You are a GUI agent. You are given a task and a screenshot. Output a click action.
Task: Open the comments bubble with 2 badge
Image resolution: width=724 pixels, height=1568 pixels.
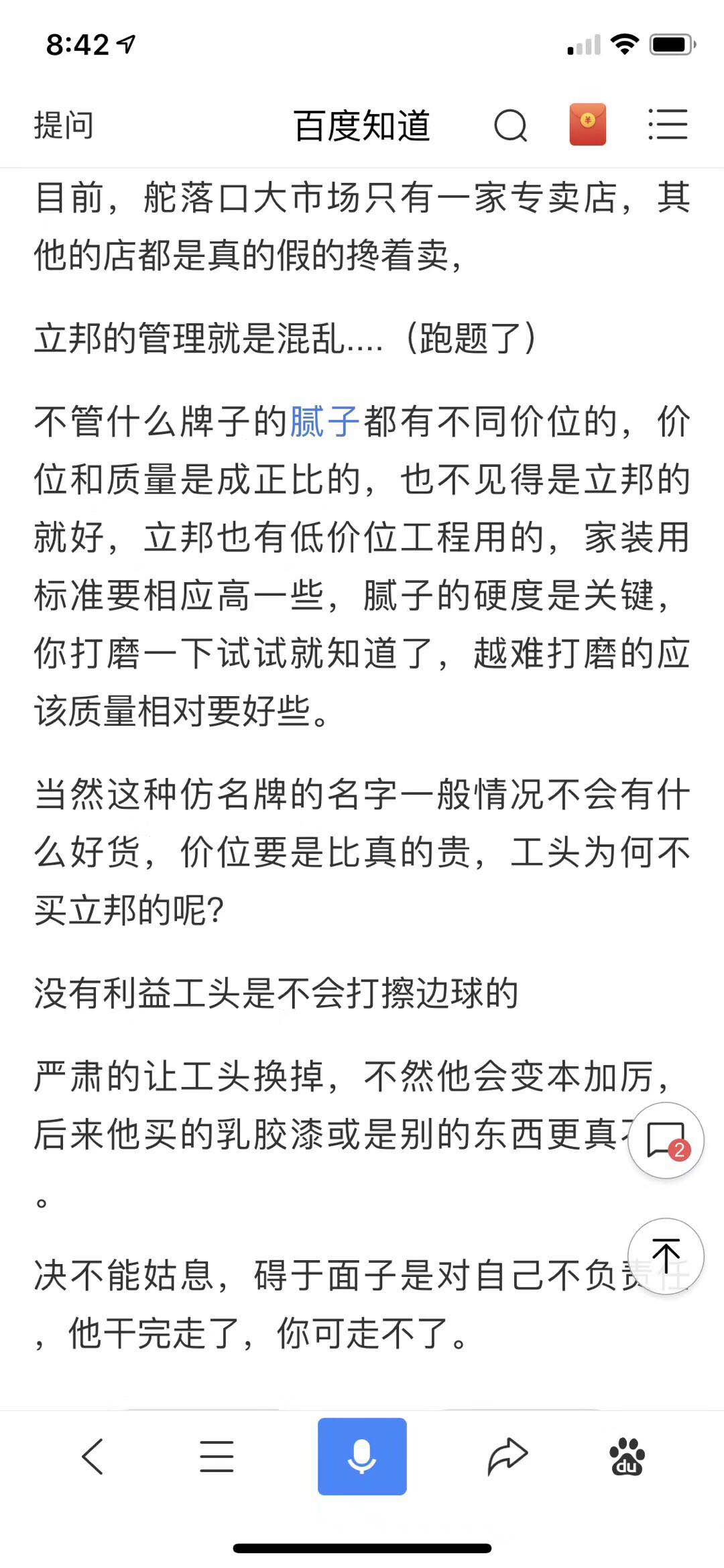666,1141
